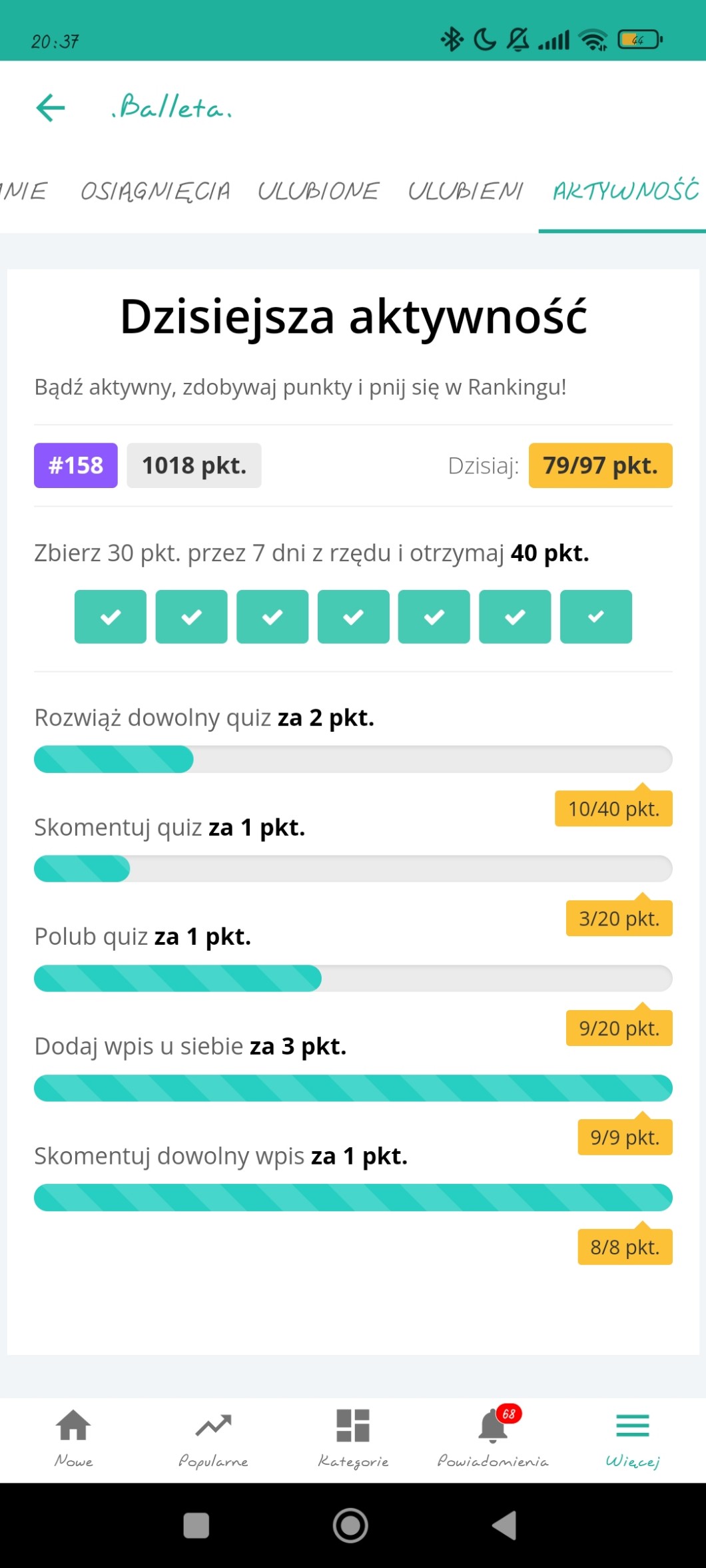Open the Nowe section

(x=73, y=1438)
